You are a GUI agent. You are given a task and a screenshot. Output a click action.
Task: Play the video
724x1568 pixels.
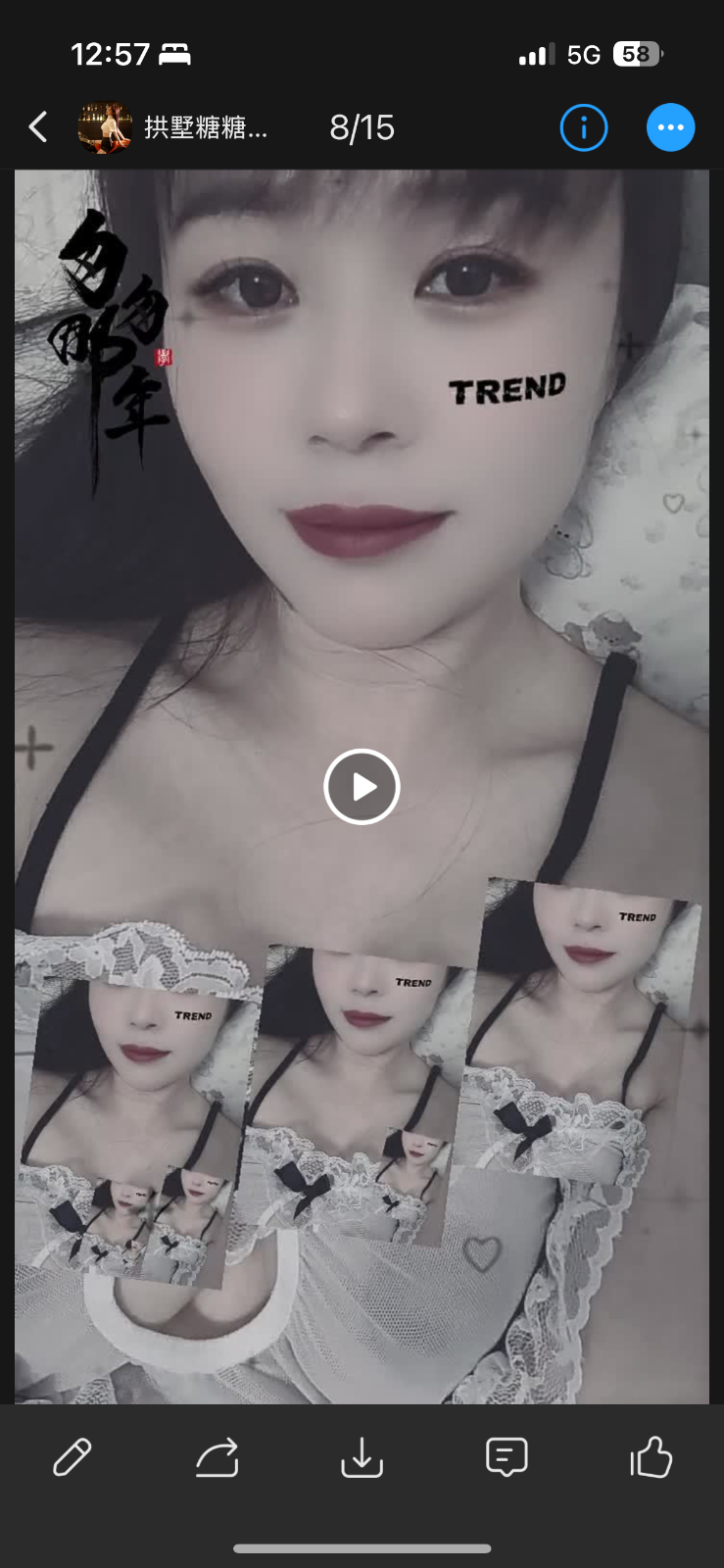click(x=362, y=787)
